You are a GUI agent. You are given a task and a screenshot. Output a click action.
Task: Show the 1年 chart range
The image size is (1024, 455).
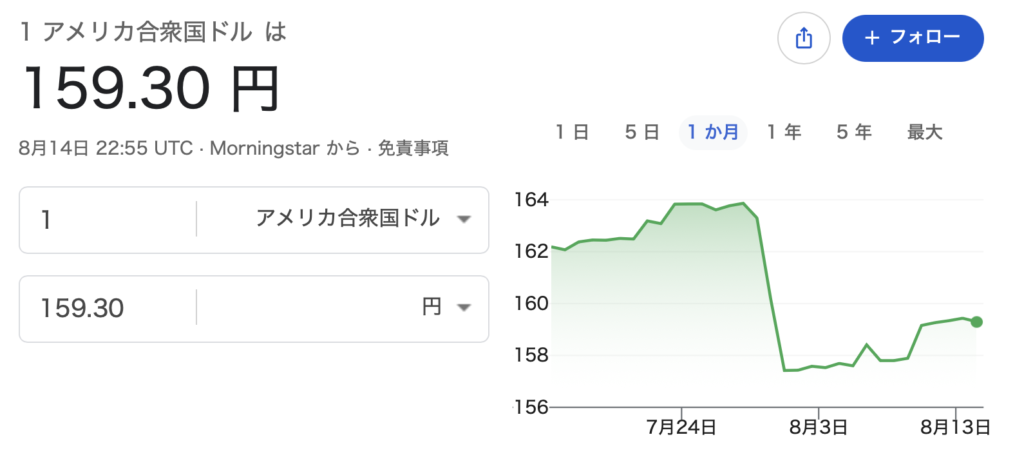click(784, 133)
